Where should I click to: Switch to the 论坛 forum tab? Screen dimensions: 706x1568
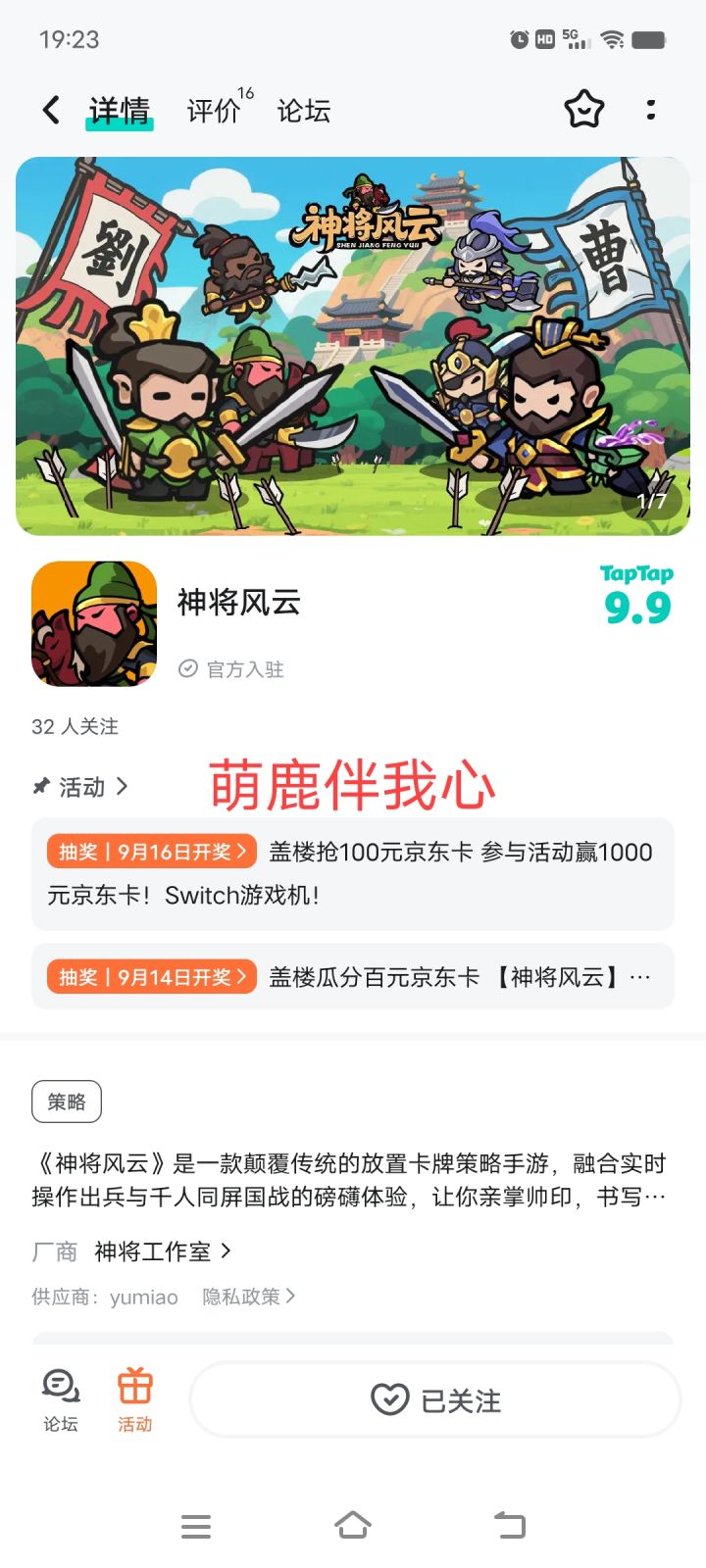pos(303,110)
